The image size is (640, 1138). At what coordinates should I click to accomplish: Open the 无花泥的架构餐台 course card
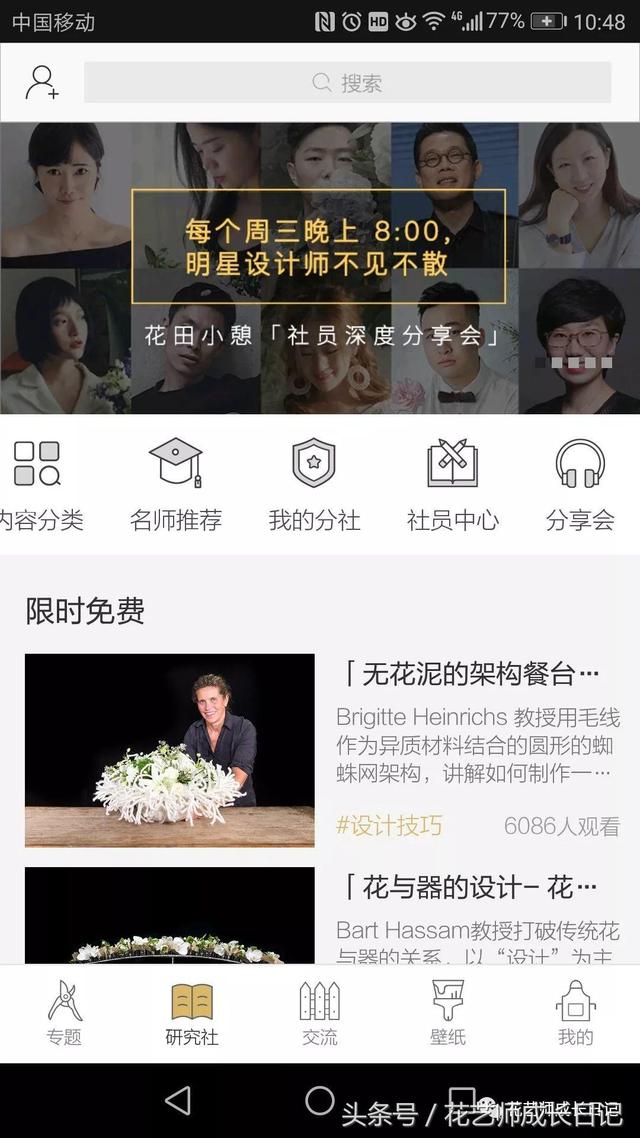click(x=320, y=750)
